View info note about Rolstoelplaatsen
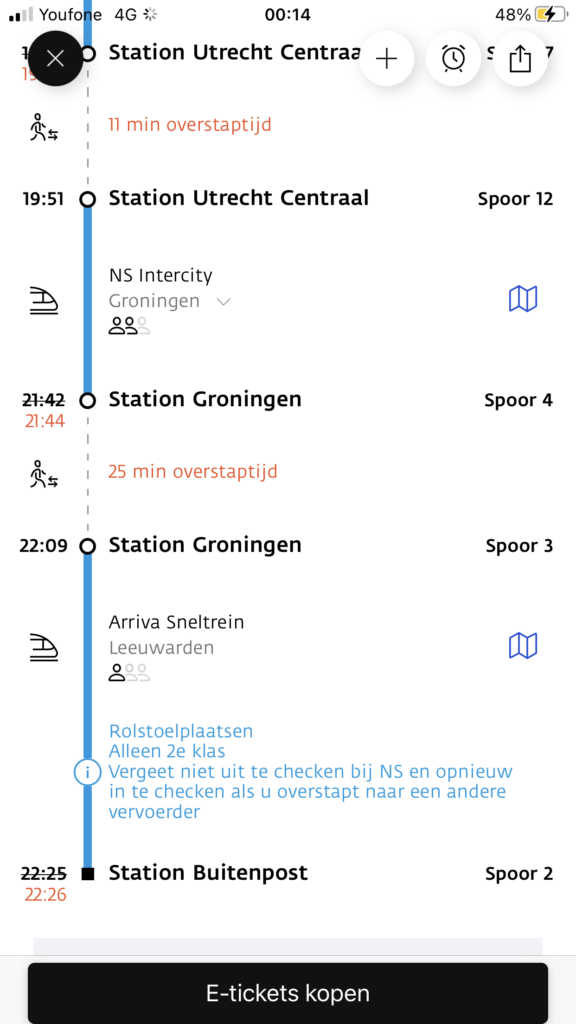 pos(88,773)
